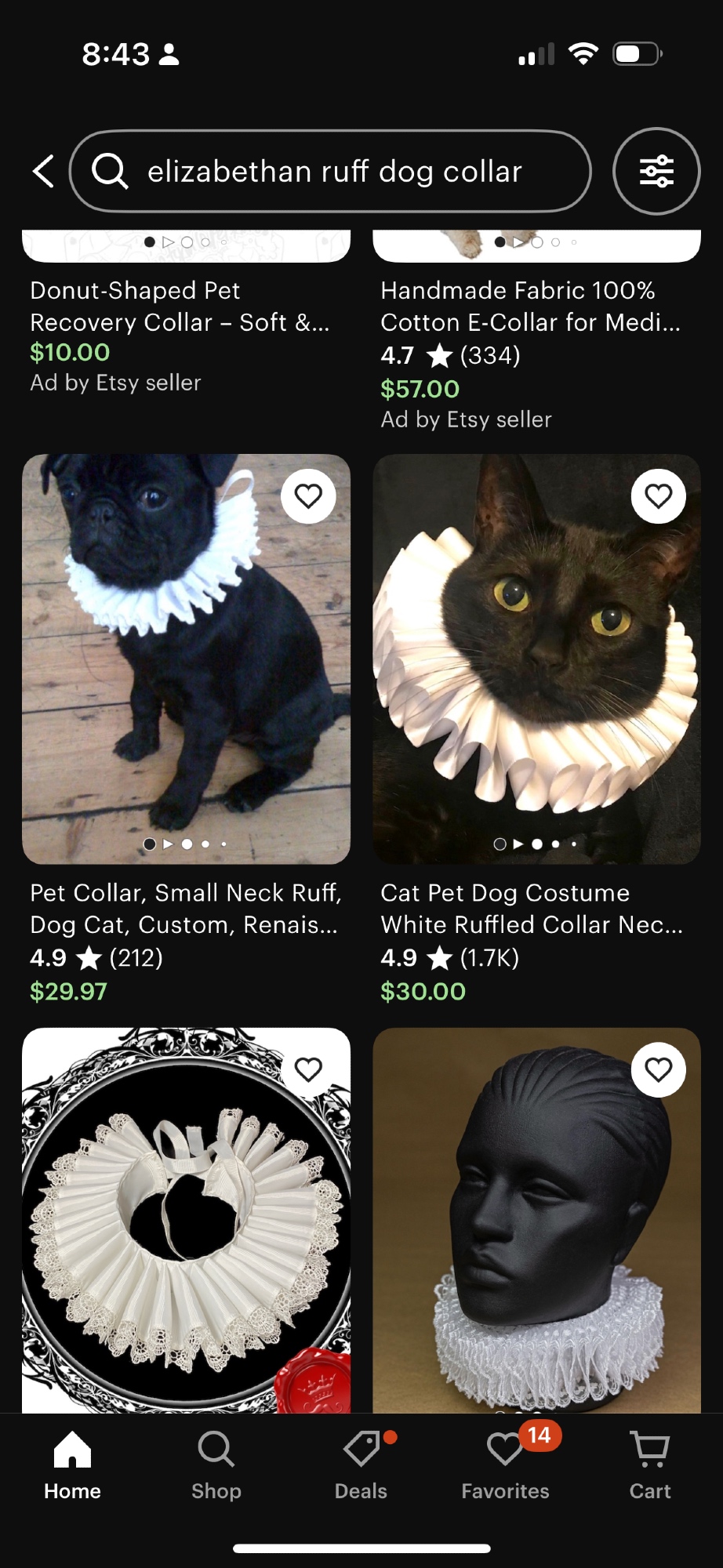Viewport: 723px width, 1568px height.
Task: Switch to the Deals tab
Action: point(361,1465)
